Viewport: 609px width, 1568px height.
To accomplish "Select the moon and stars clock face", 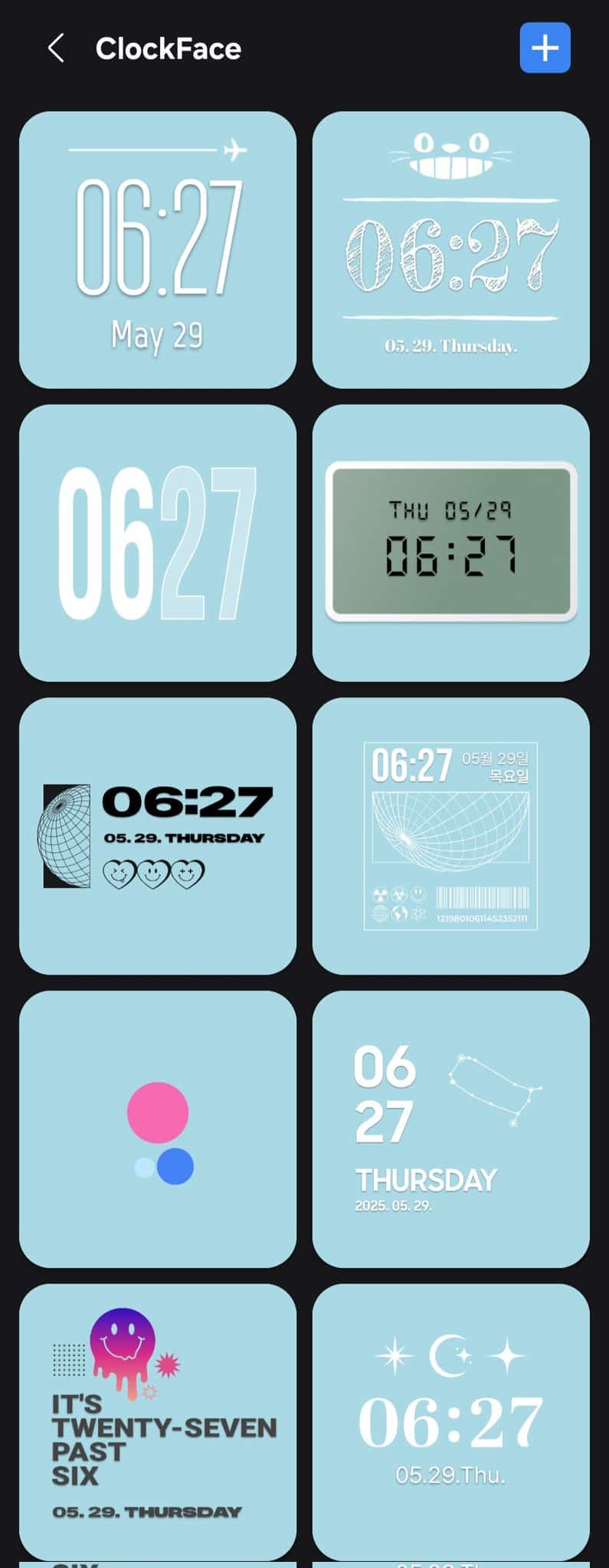I will (450, 1422).
